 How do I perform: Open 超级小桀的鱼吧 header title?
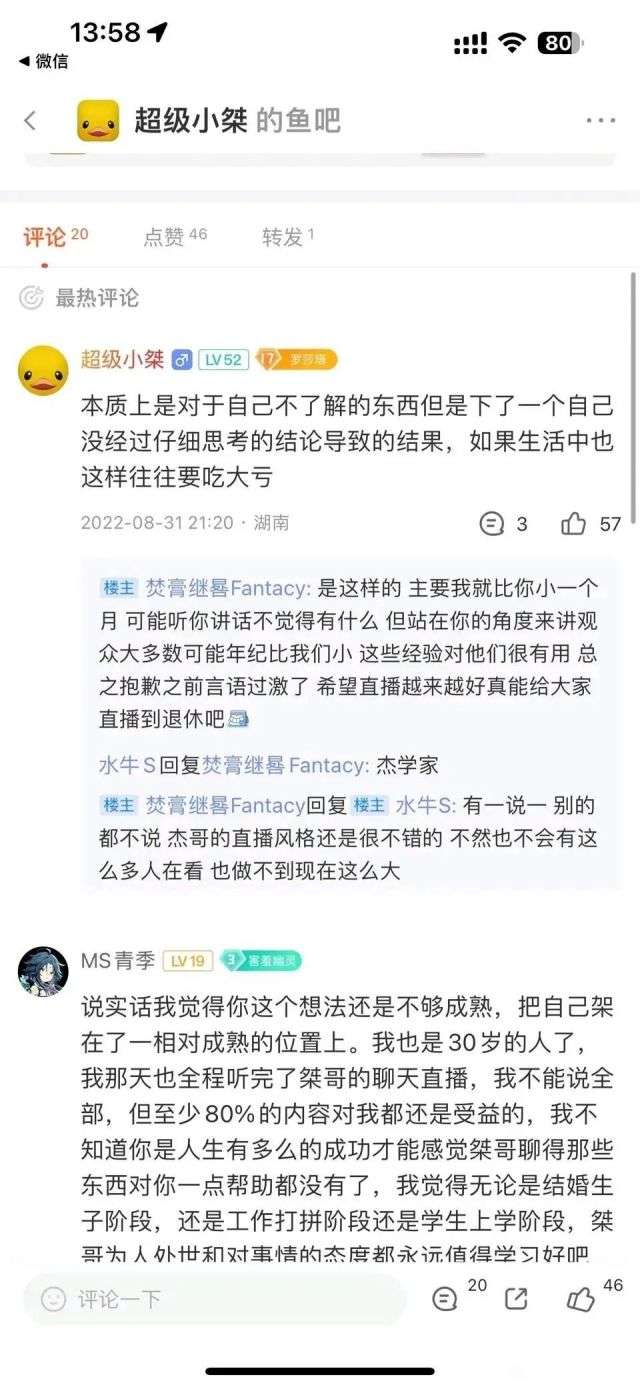[x=237, y=121]
